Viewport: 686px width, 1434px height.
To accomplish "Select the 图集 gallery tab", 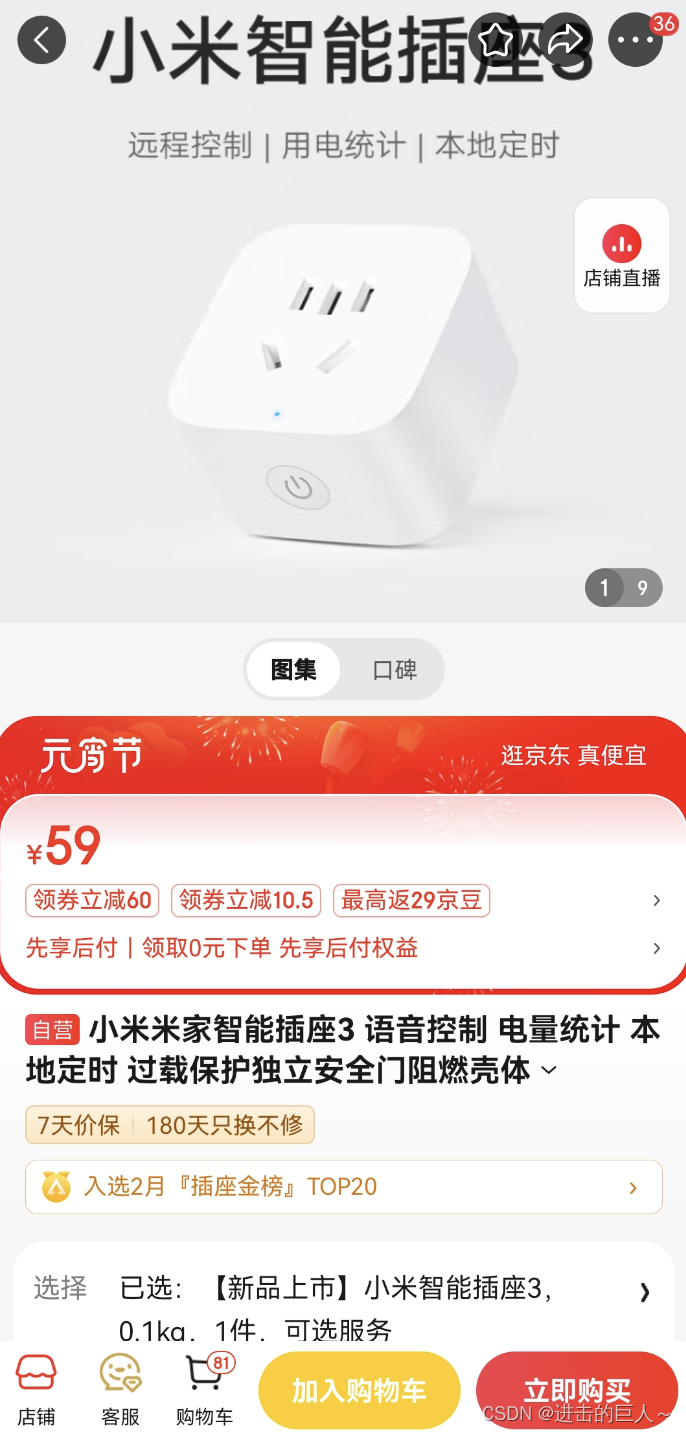I will [x=294, y=670].
